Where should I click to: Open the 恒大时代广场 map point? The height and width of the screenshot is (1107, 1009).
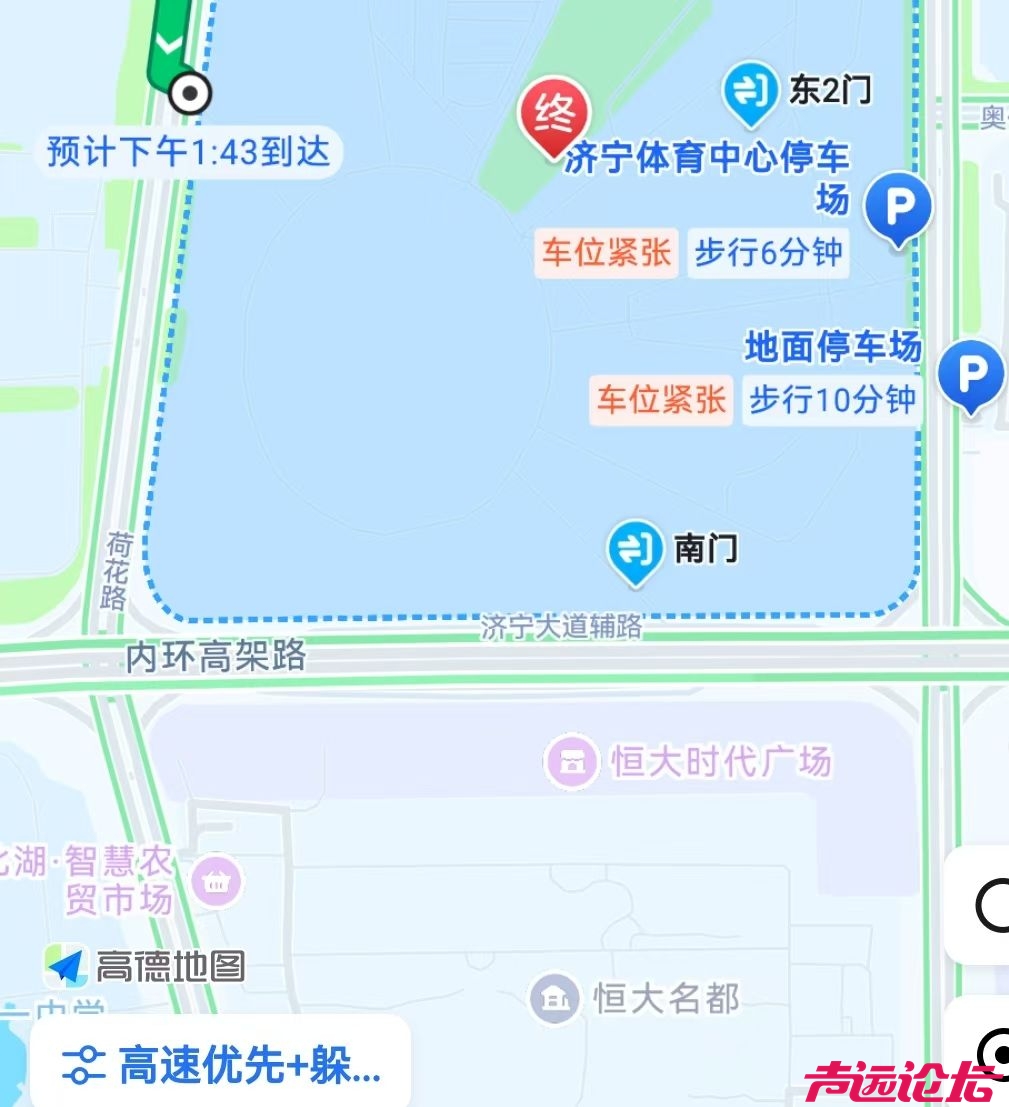point(572,762)
